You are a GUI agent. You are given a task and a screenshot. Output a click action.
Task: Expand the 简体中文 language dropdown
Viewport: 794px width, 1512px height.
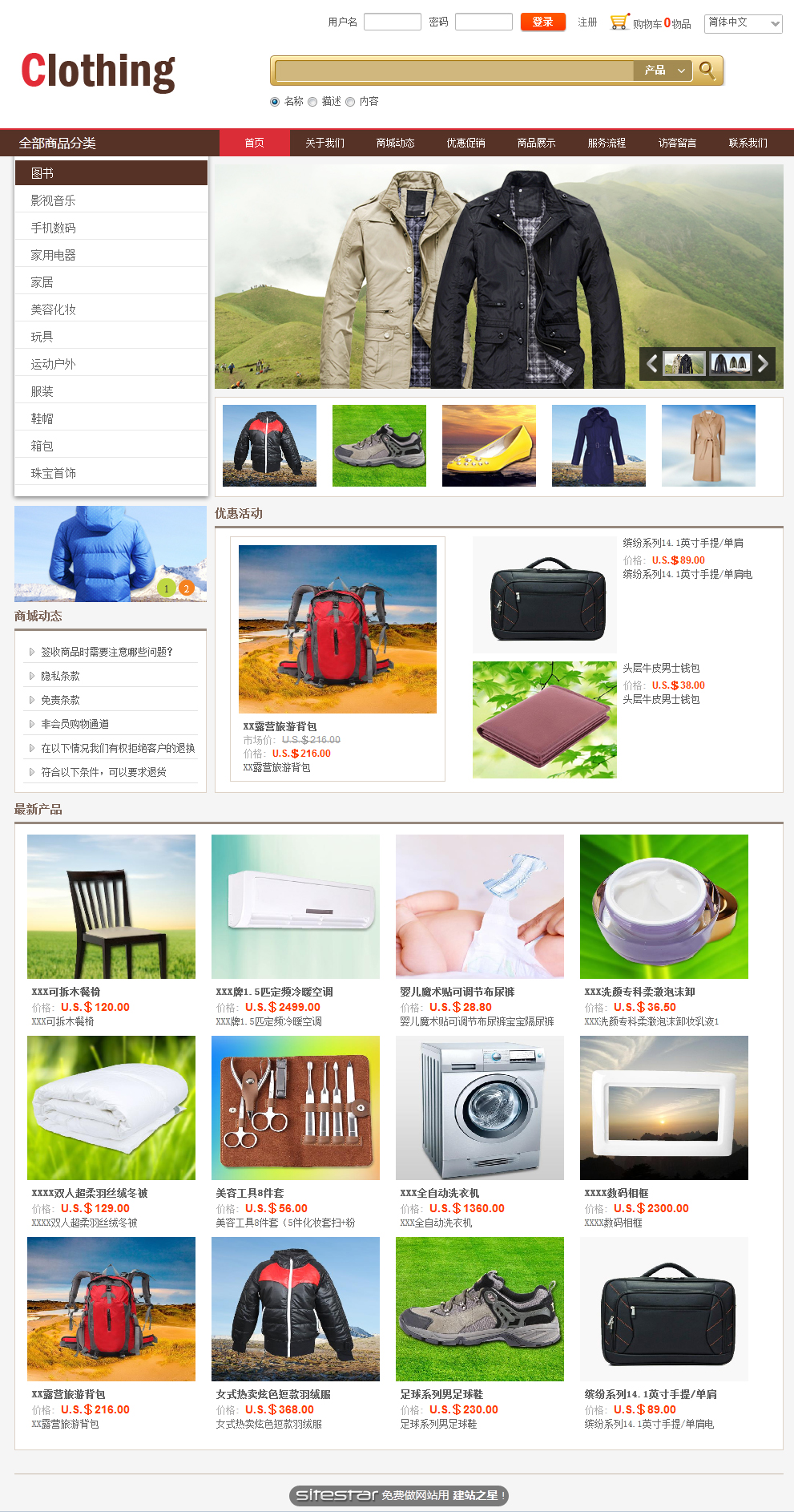tap(743, 23)
